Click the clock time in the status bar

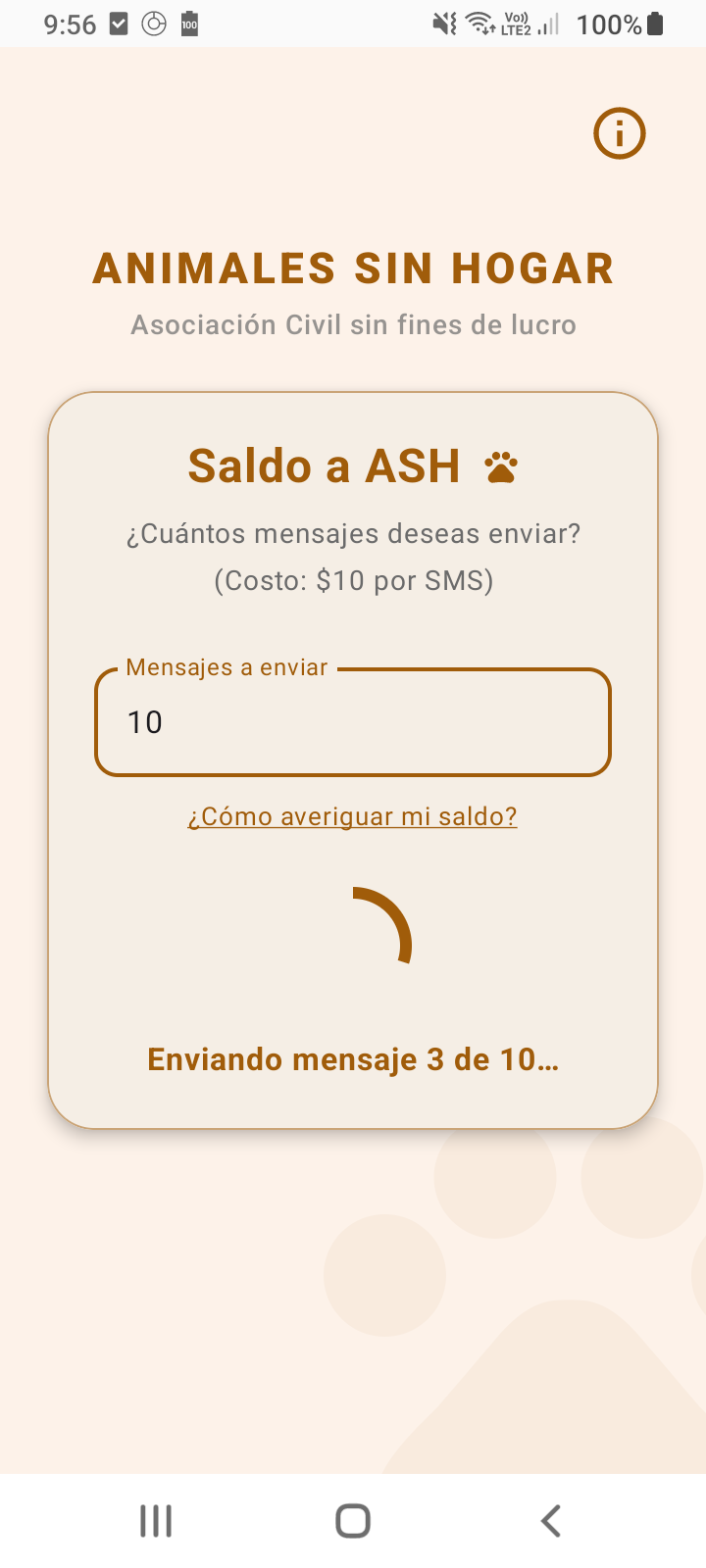tap(70, 24)
